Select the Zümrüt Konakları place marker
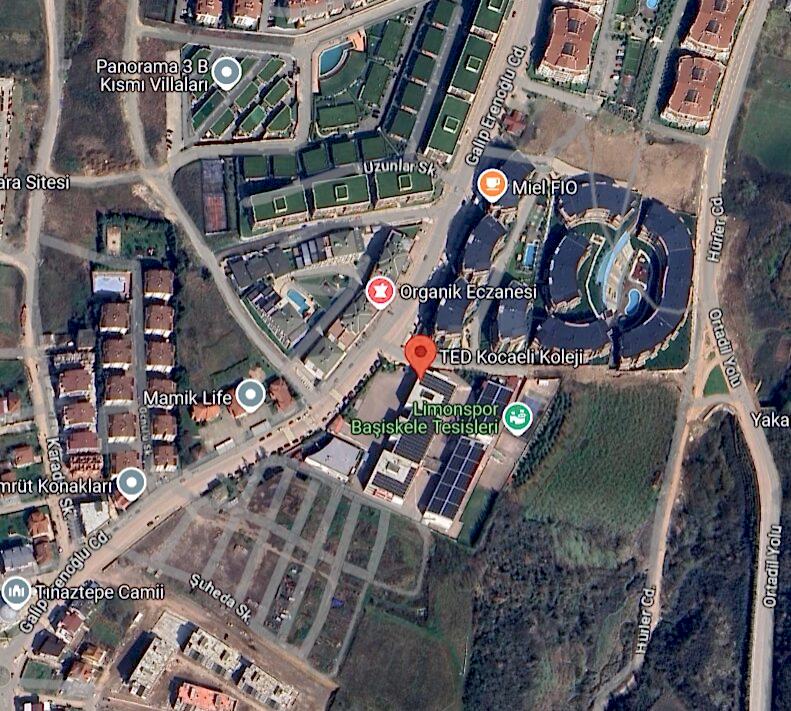The width and height of the screenshot is (791, 711). (x=131, y=484)
